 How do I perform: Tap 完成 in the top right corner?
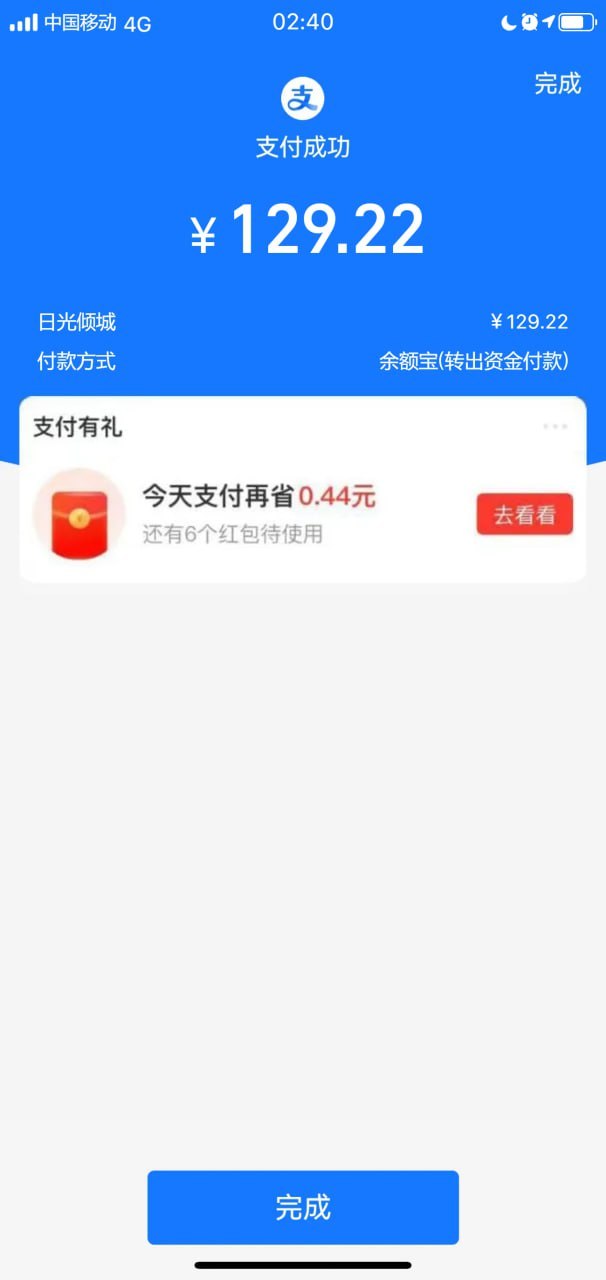[557, 84]
